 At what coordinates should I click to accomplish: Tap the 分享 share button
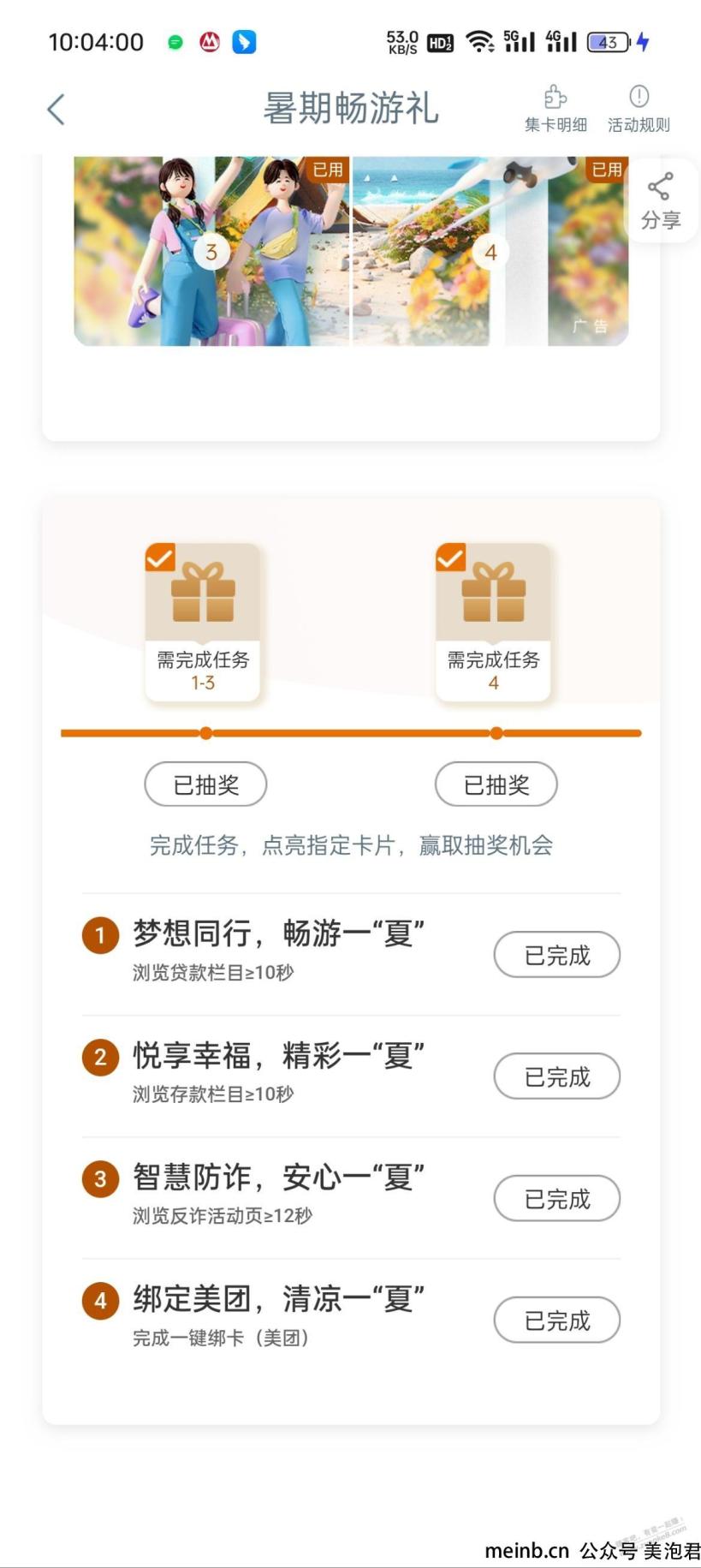pyautogui.click(x=660, y=200)
